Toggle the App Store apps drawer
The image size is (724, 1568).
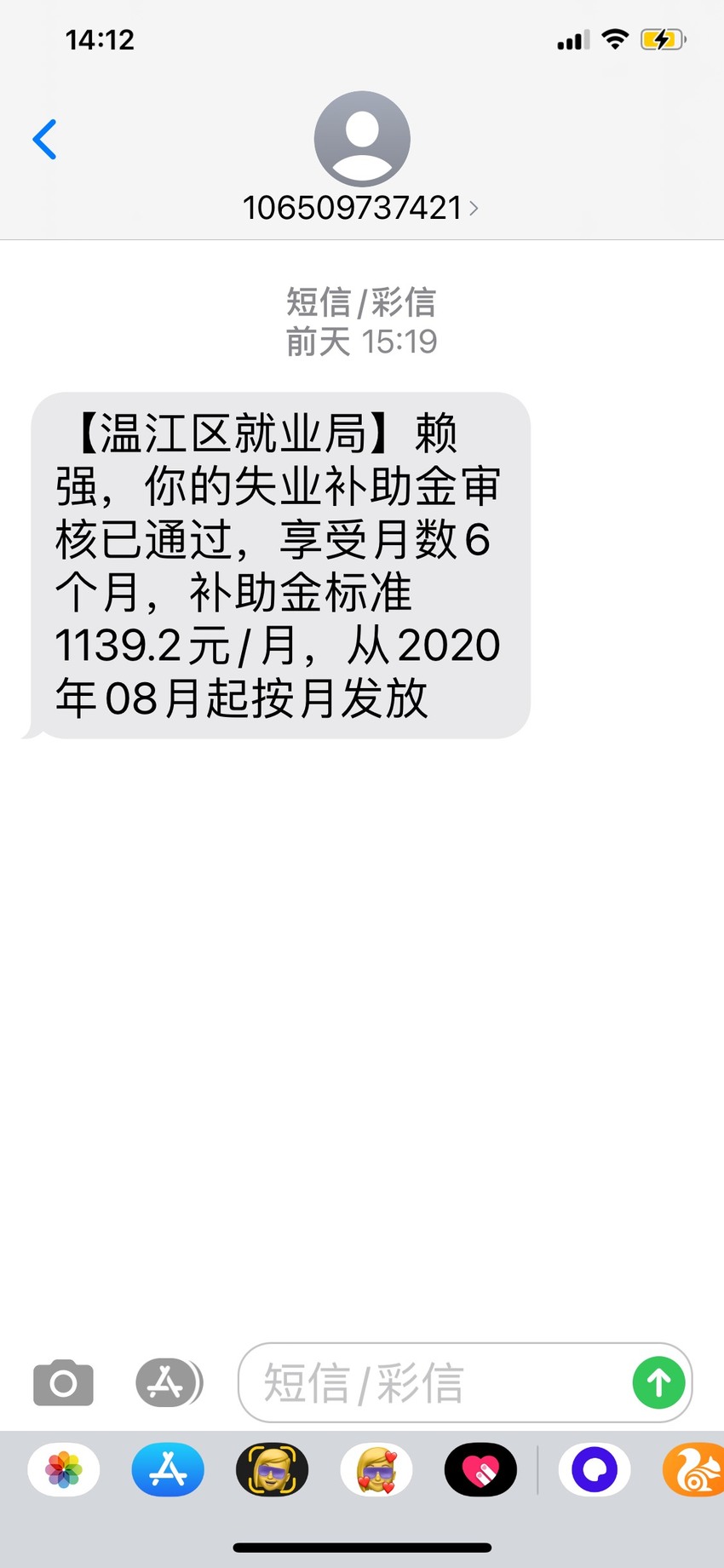(169, 1382)
